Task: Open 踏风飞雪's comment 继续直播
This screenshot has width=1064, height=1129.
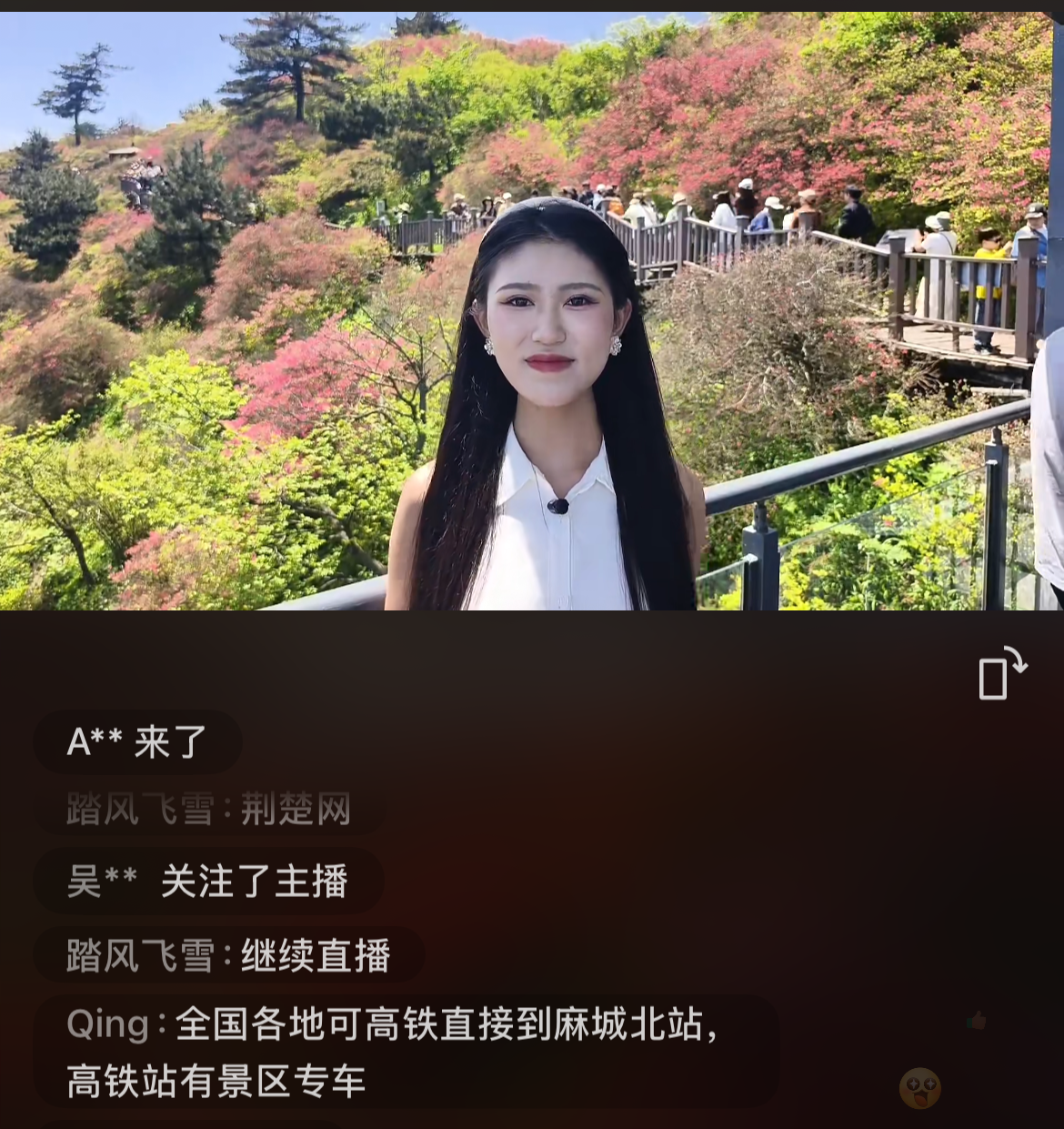Action: tap(228, 955)
